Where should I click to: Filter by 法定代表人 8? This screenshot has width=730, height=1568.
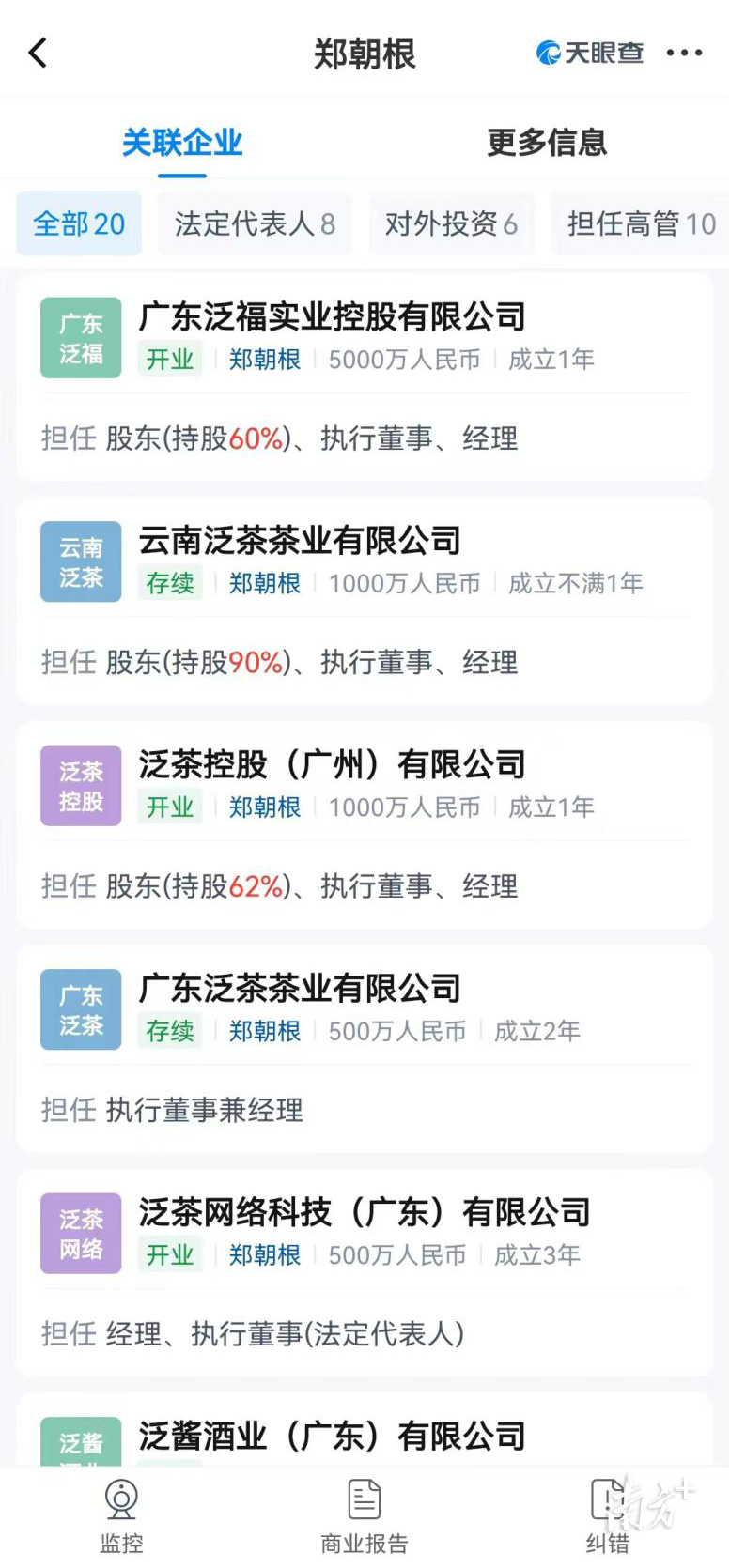click(x=255, y=224)
